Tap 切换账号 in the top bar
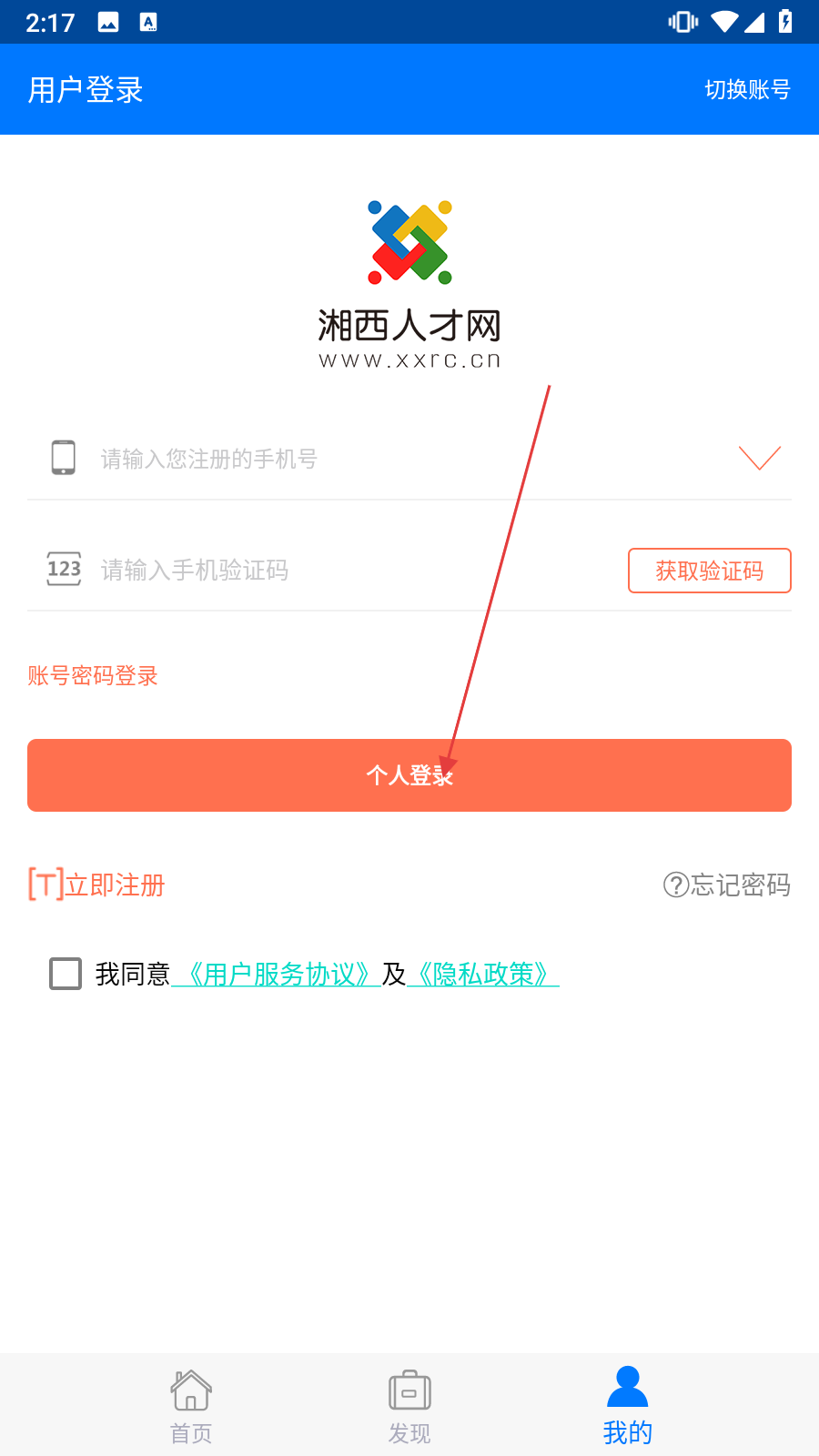 [x=747, y=89]
